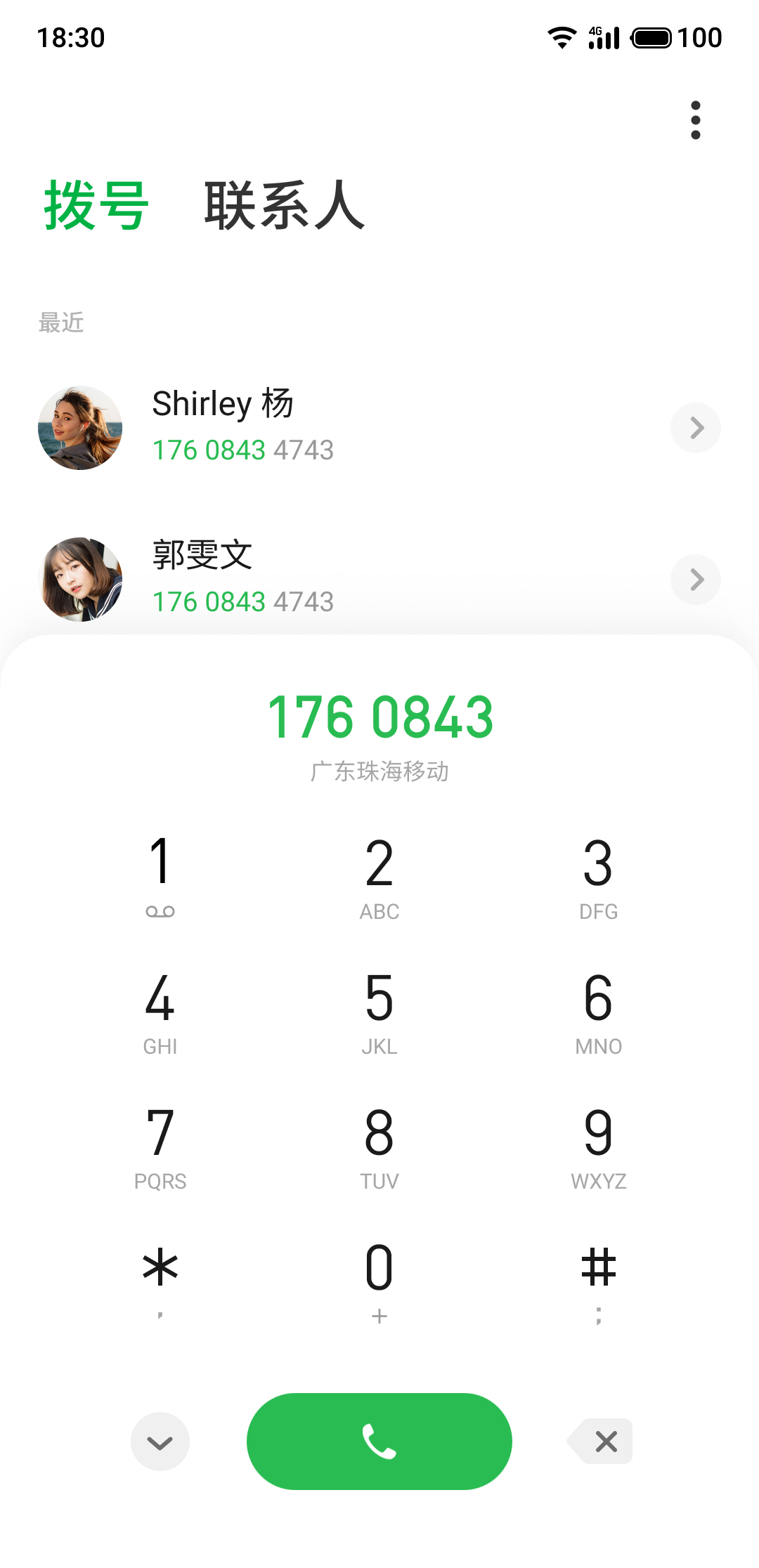Enter digit 4 (GHI)

tap(160, 1010)
